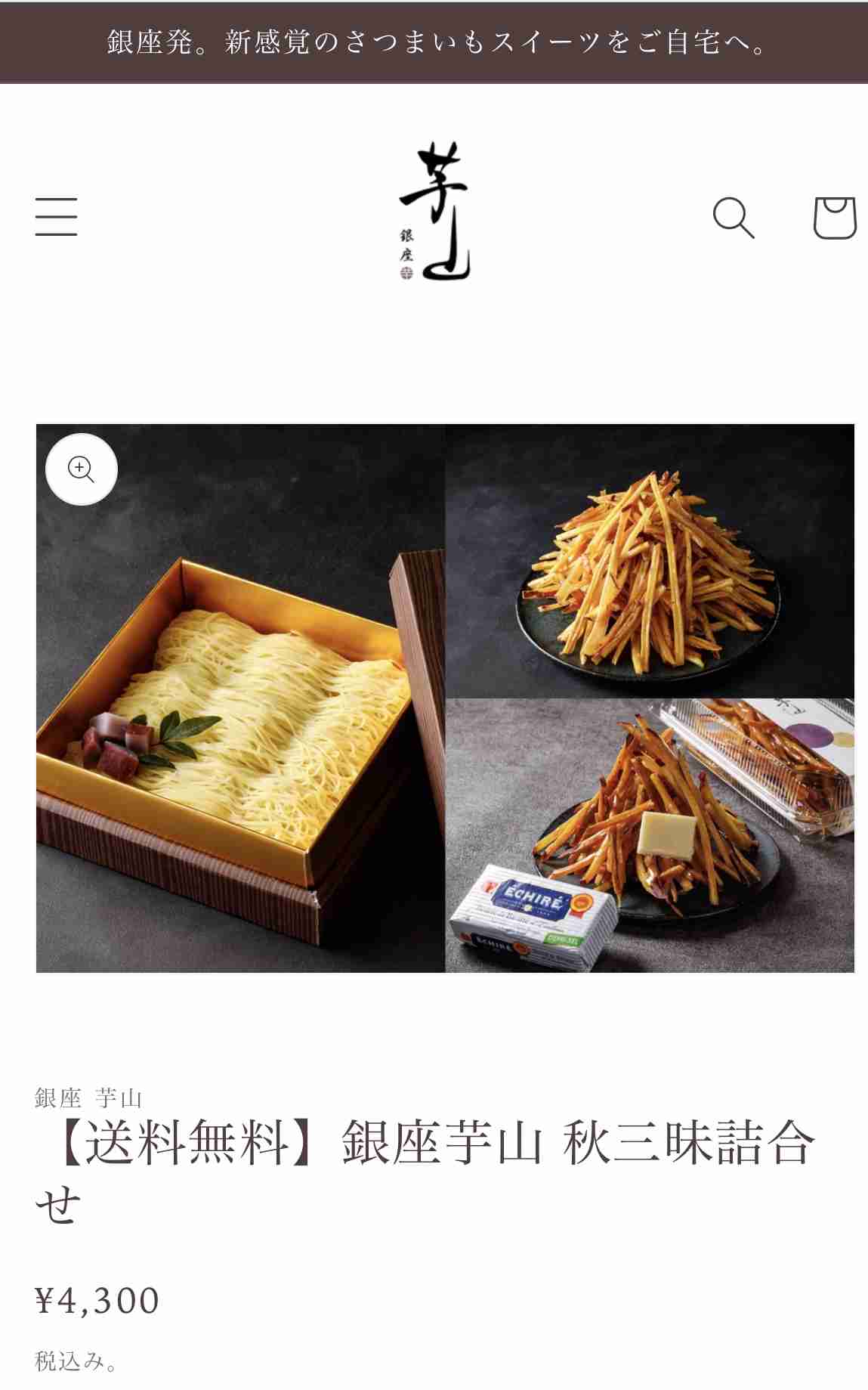
Task: Click the 芋山 brand logo
Action: (434, 212)
